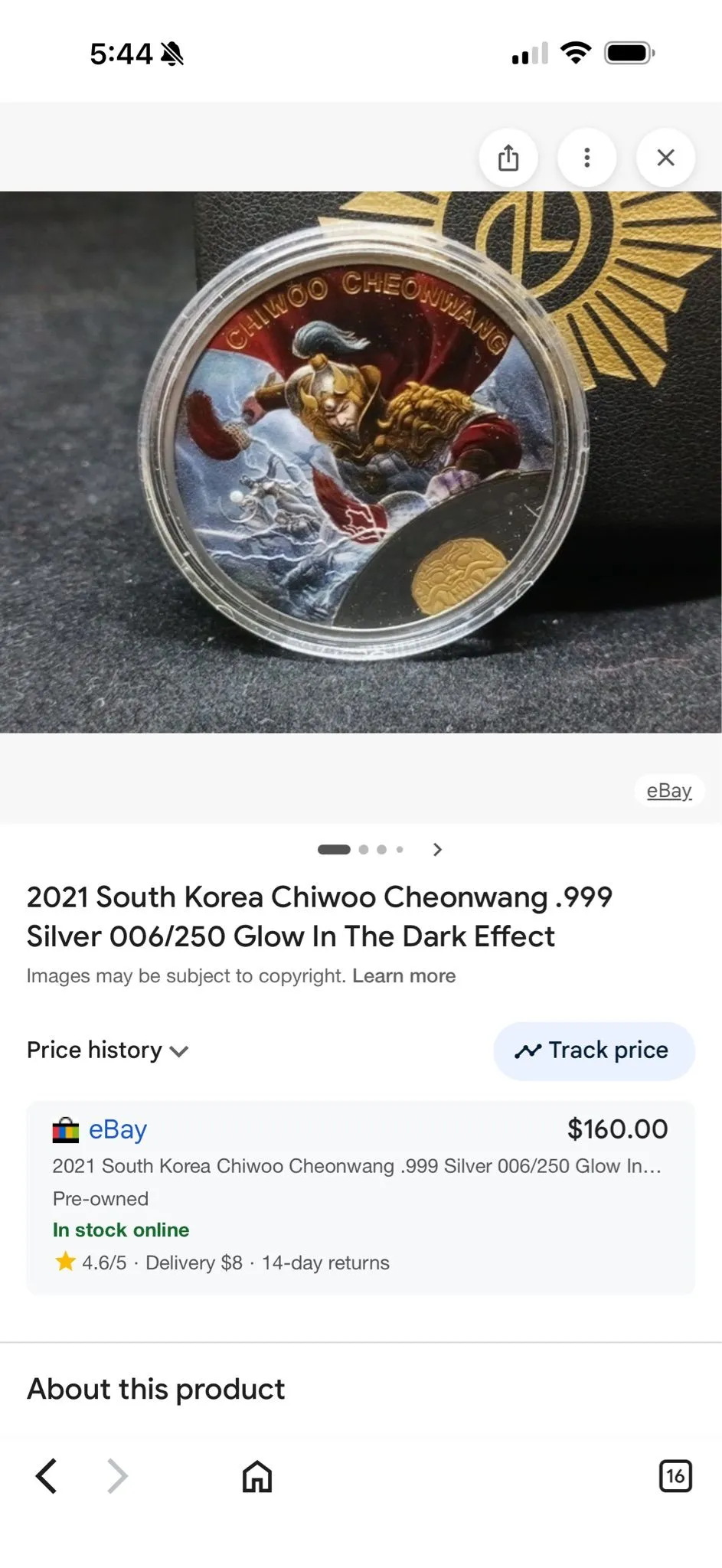Go back in the browser

pyautogui.click(x=47, y=1476)
